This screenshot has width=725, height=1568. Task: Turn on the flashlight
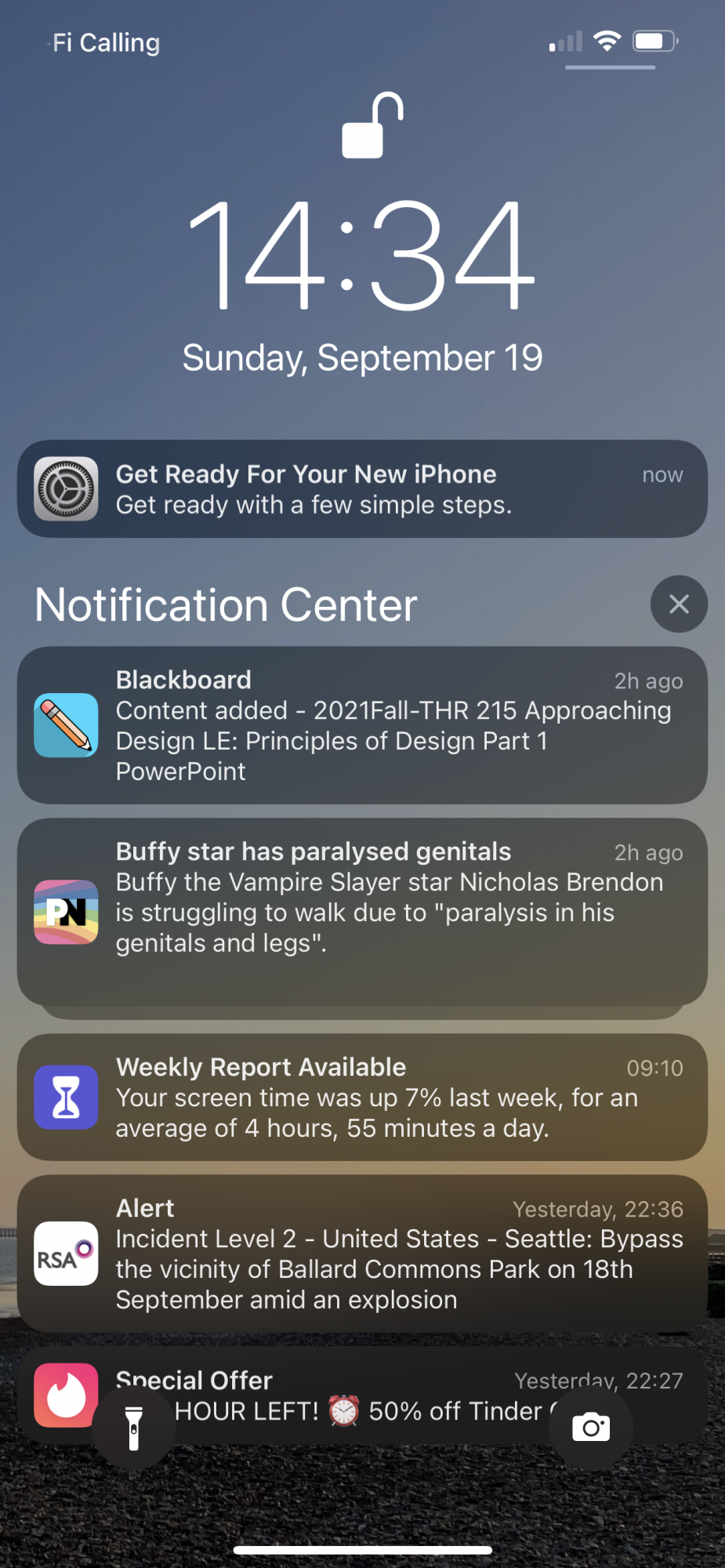click(134, 1427)
